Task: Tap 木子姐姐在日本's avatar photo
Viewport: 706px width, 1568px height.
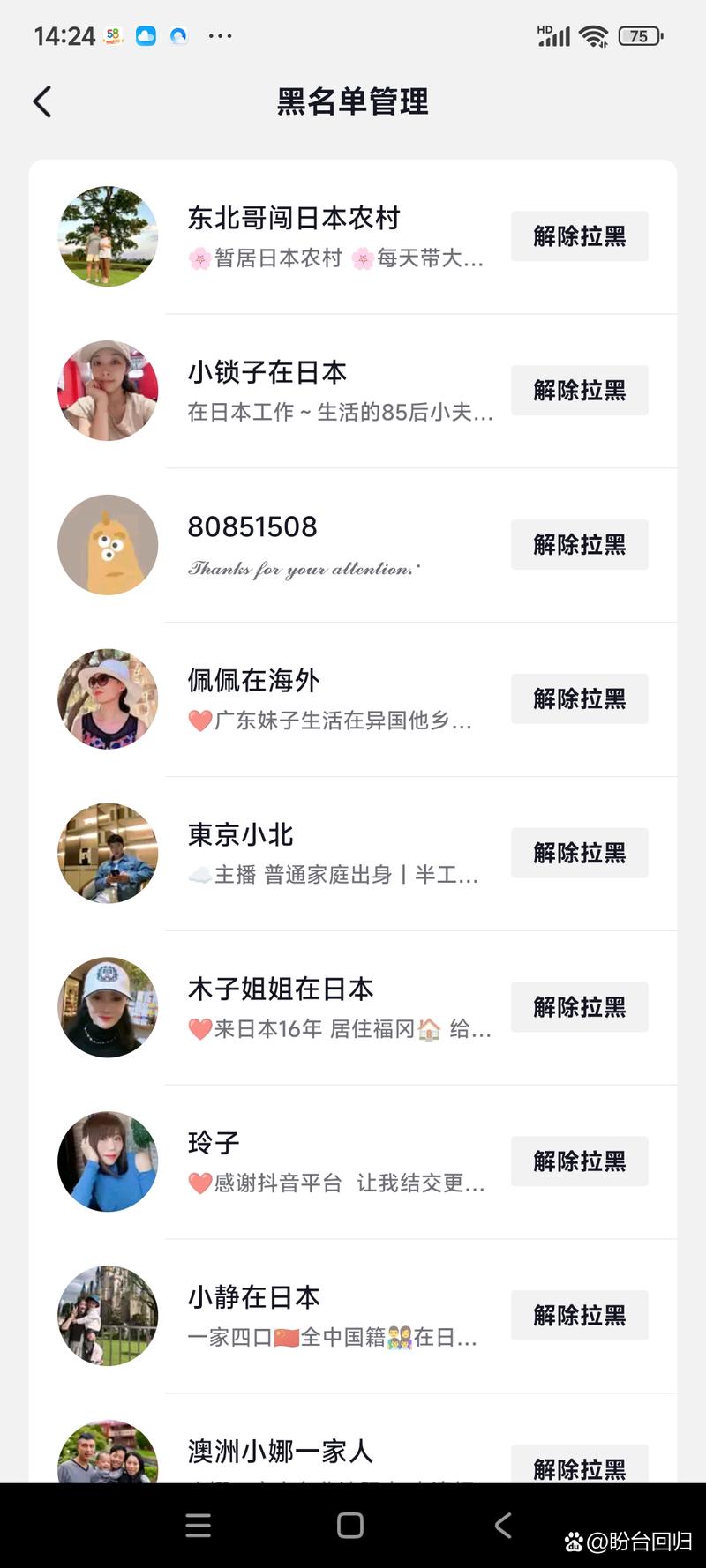Action: pyautogui.click(x=108, y=1007)
